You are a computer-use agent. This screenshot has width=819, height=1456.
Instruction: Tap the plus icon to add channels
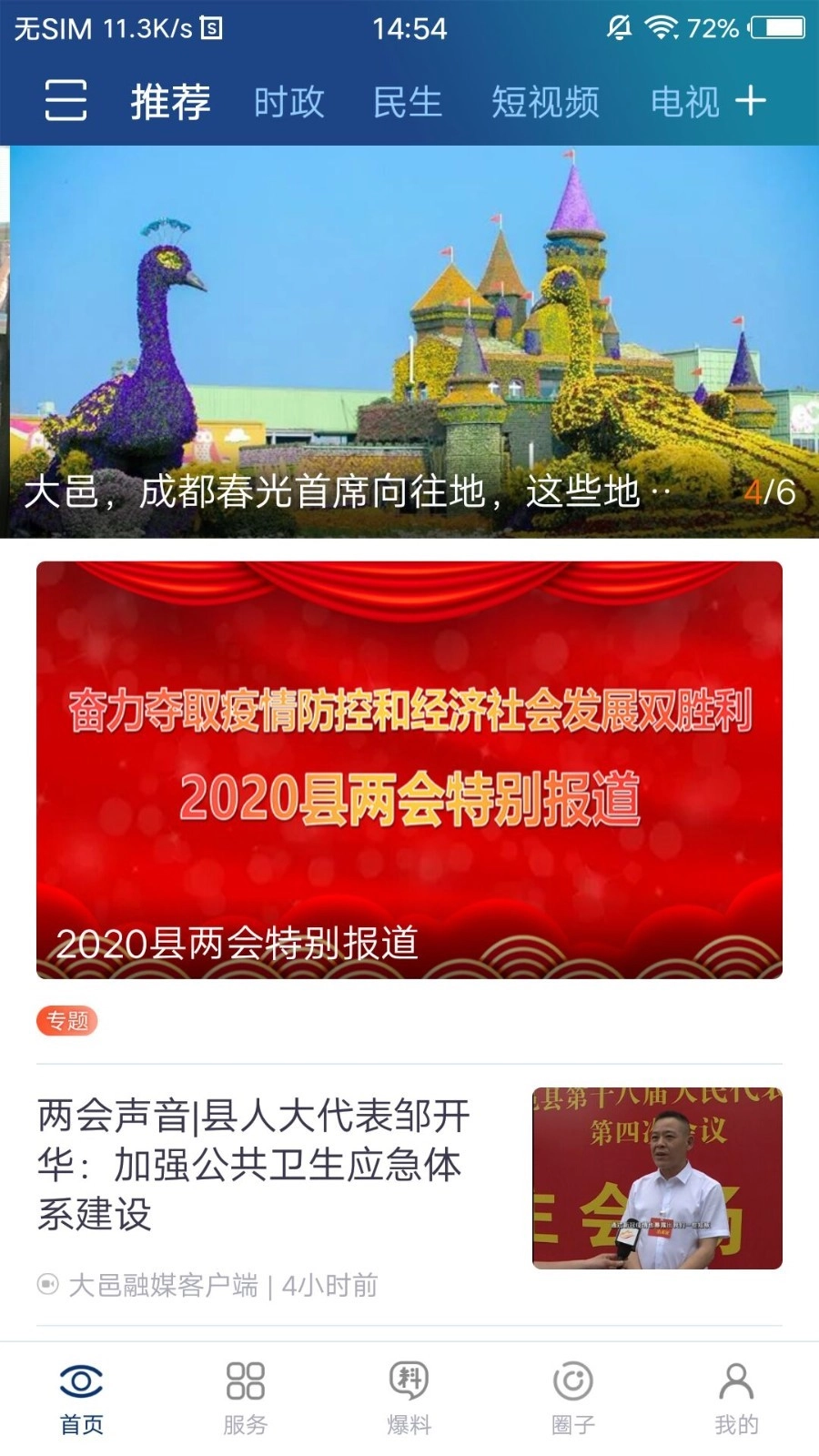[x=751, y=100]
